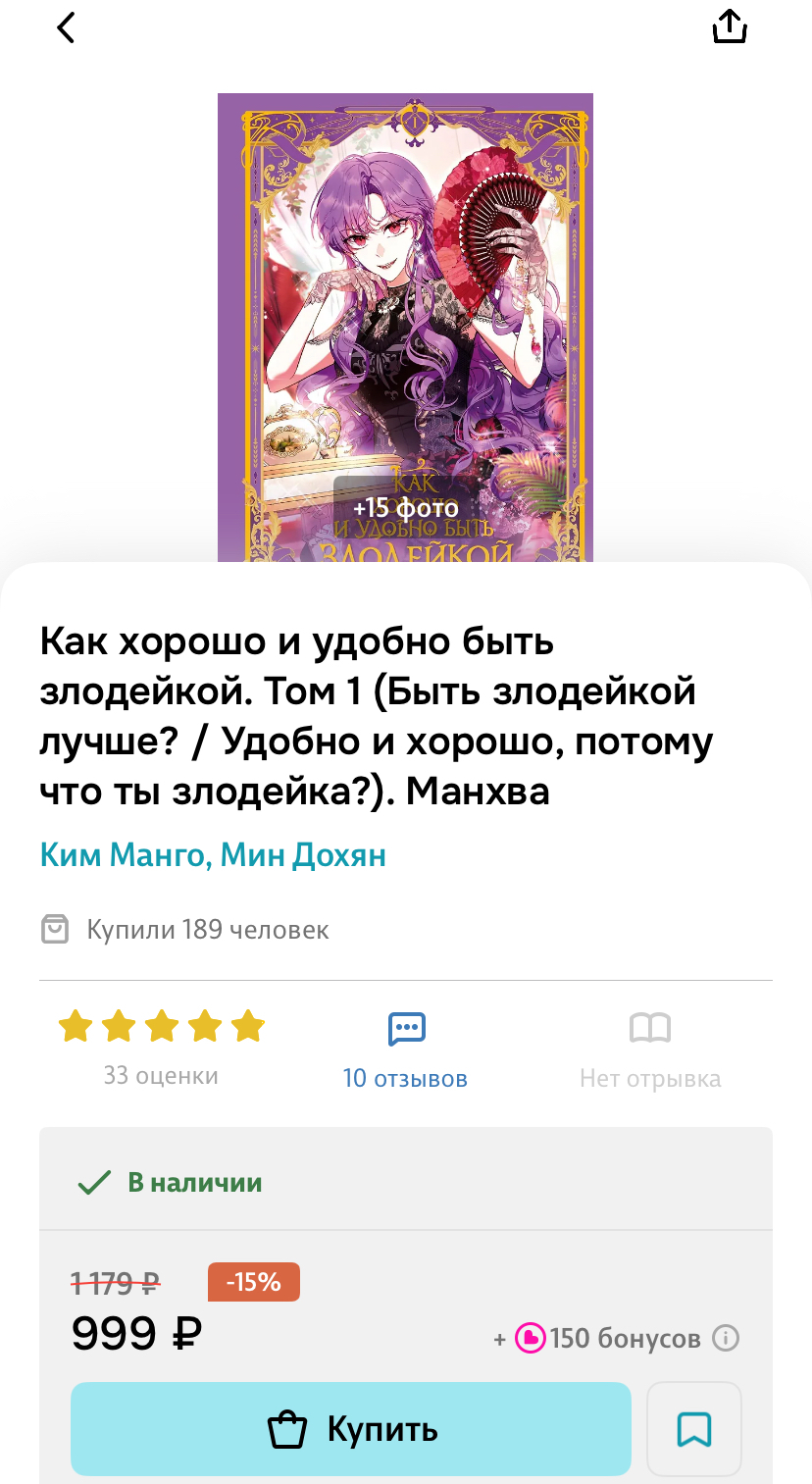
Task: Save this book with the bookmark button
Action: [x=694, y=1429]
